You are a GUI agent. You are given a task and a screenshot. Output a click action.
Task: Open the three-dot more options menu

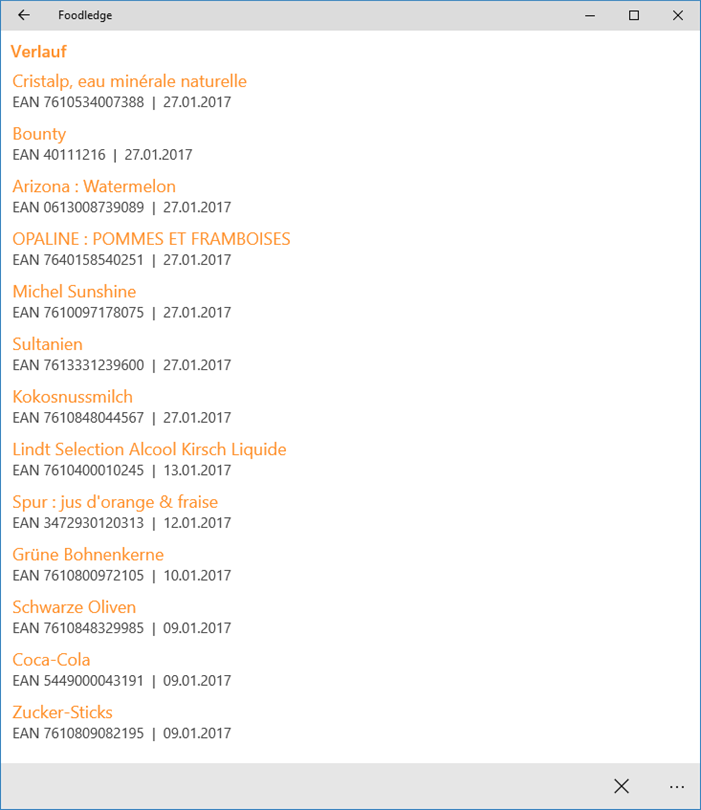[677, 786]
